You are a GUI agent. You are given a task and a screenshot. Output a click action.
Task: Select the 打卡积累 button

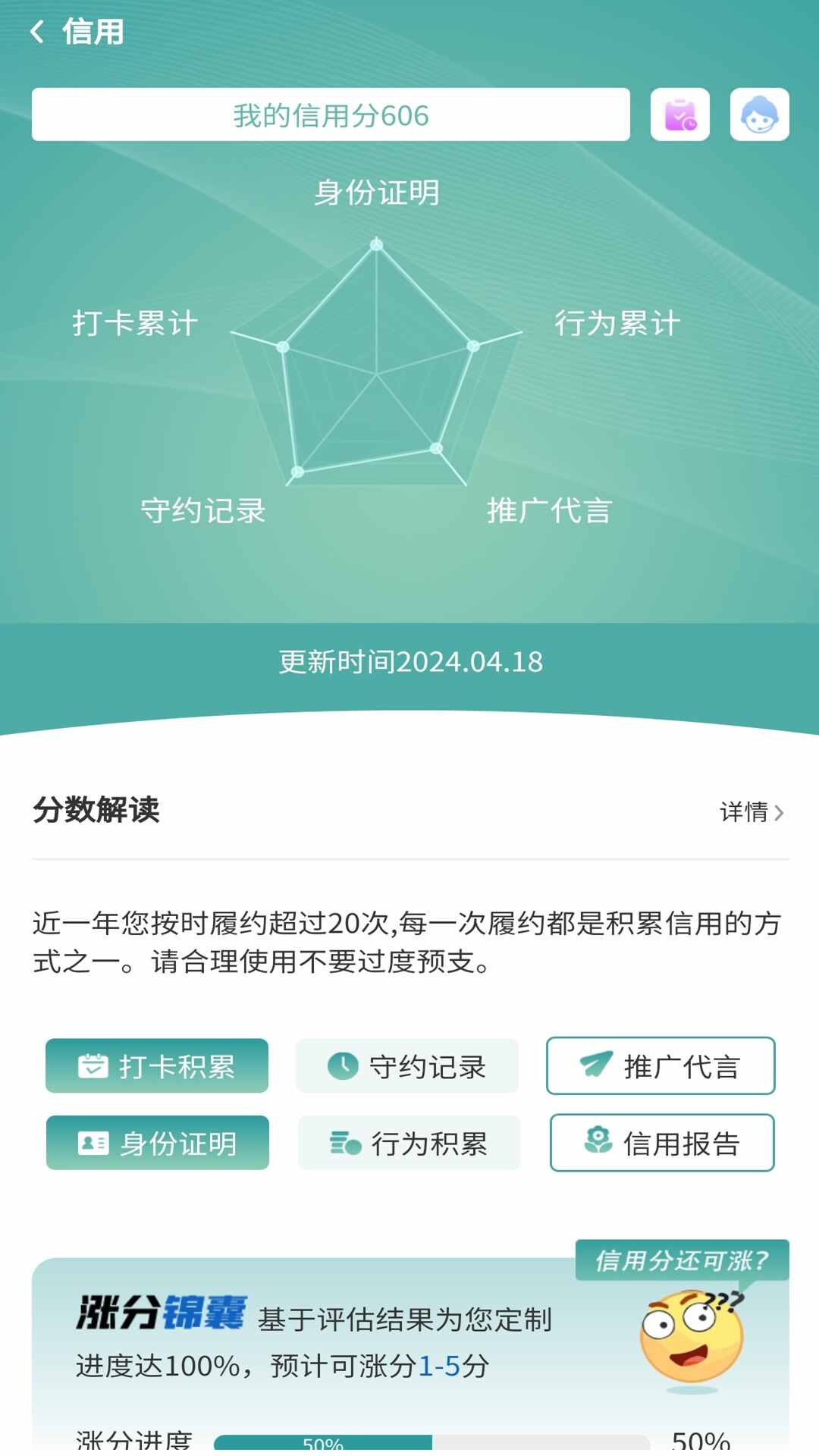pyautogui.click(x=157, y=1066)
